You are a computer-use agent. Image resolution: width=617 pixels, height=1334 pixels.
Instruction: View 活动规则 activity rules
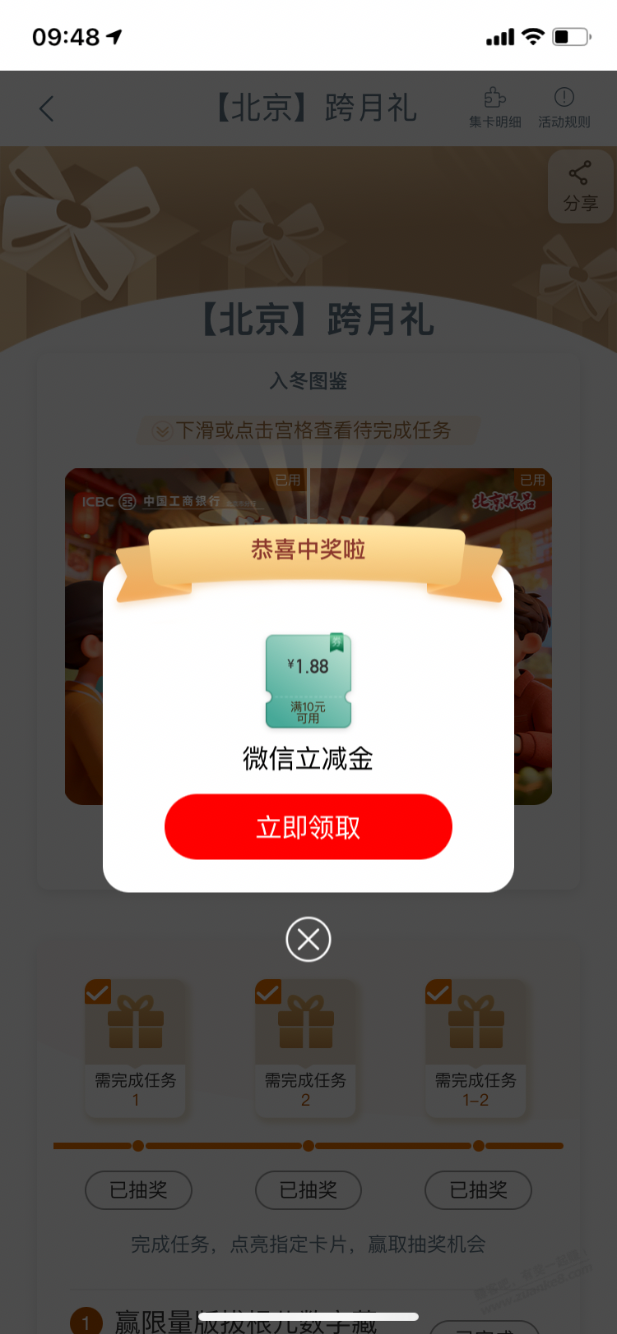point(564,108)
